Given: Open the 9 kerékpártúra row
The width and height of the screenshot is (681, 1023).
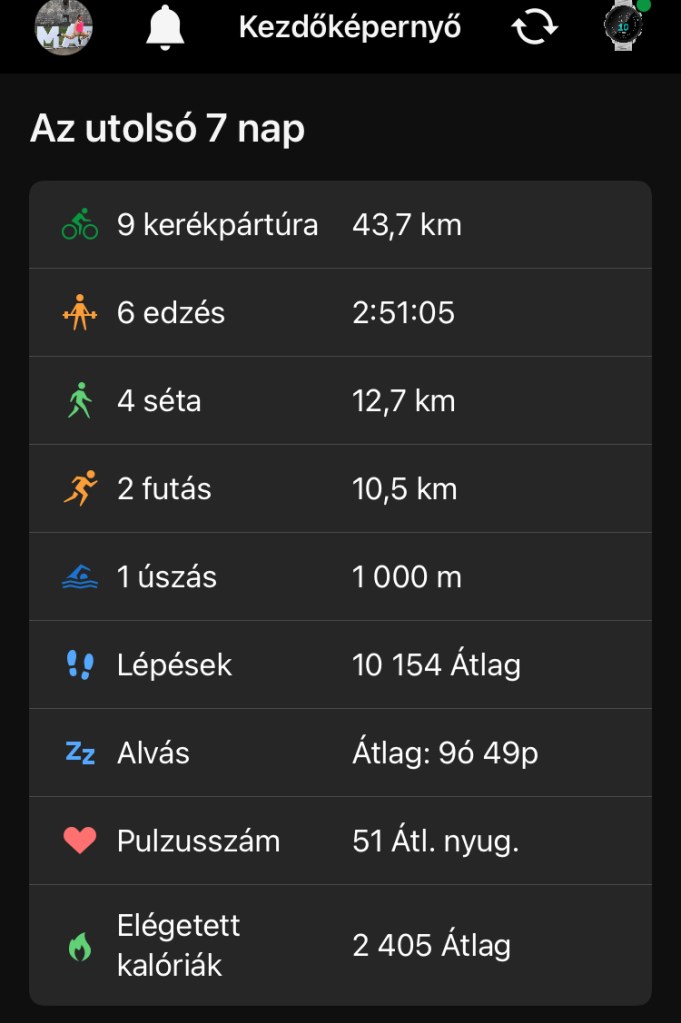Looking at the screenshot, I should pos(340,225).
